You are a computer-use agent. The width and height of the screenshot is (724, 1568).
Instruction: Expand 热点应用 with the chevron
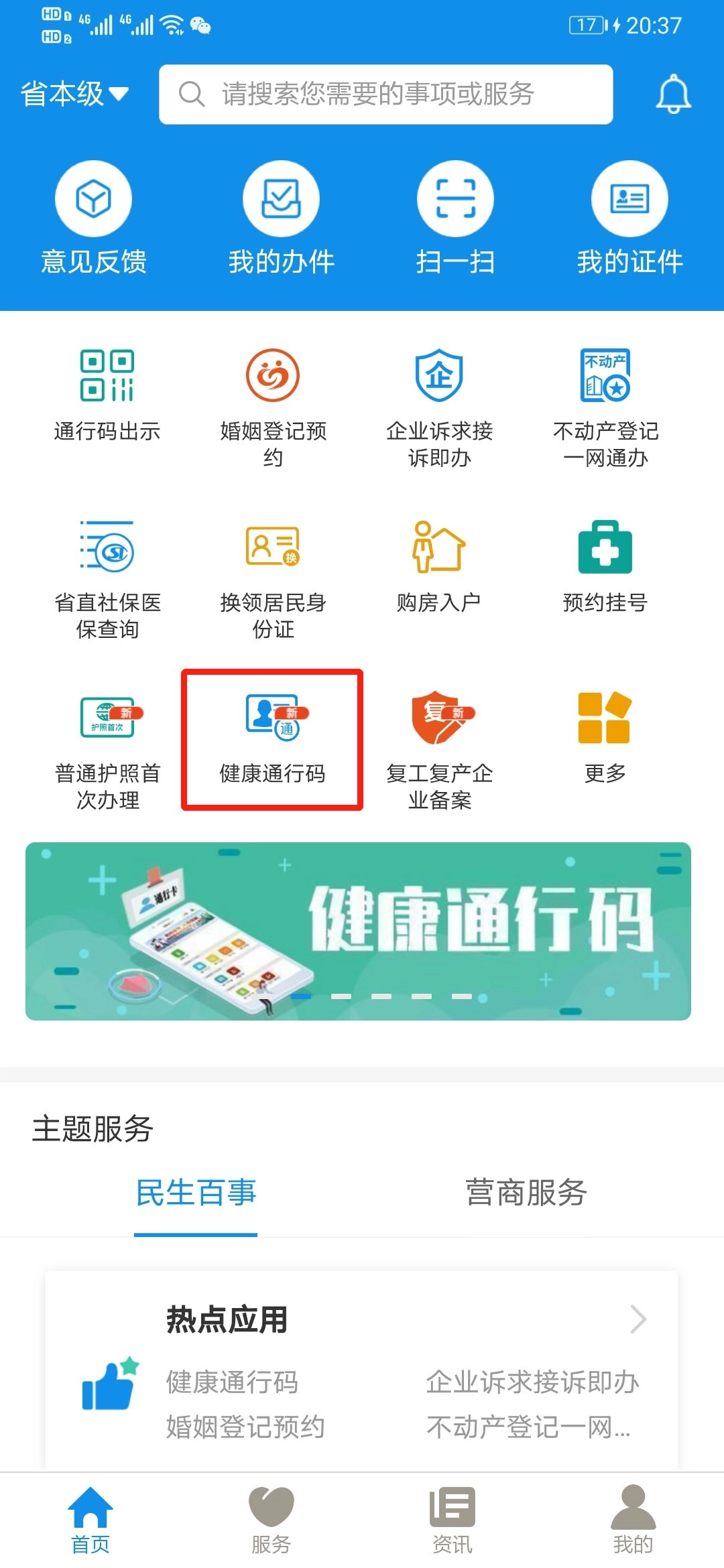(638, 1319)
